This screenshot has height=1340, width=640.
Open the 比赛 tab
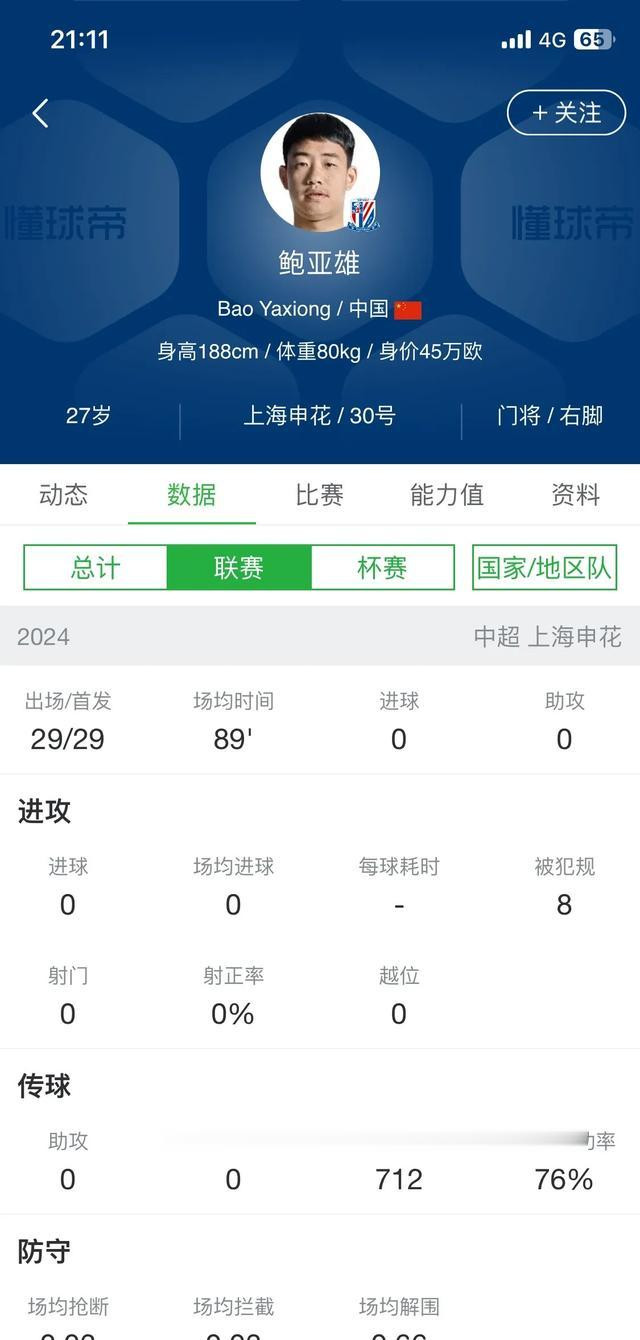[319, 495]
